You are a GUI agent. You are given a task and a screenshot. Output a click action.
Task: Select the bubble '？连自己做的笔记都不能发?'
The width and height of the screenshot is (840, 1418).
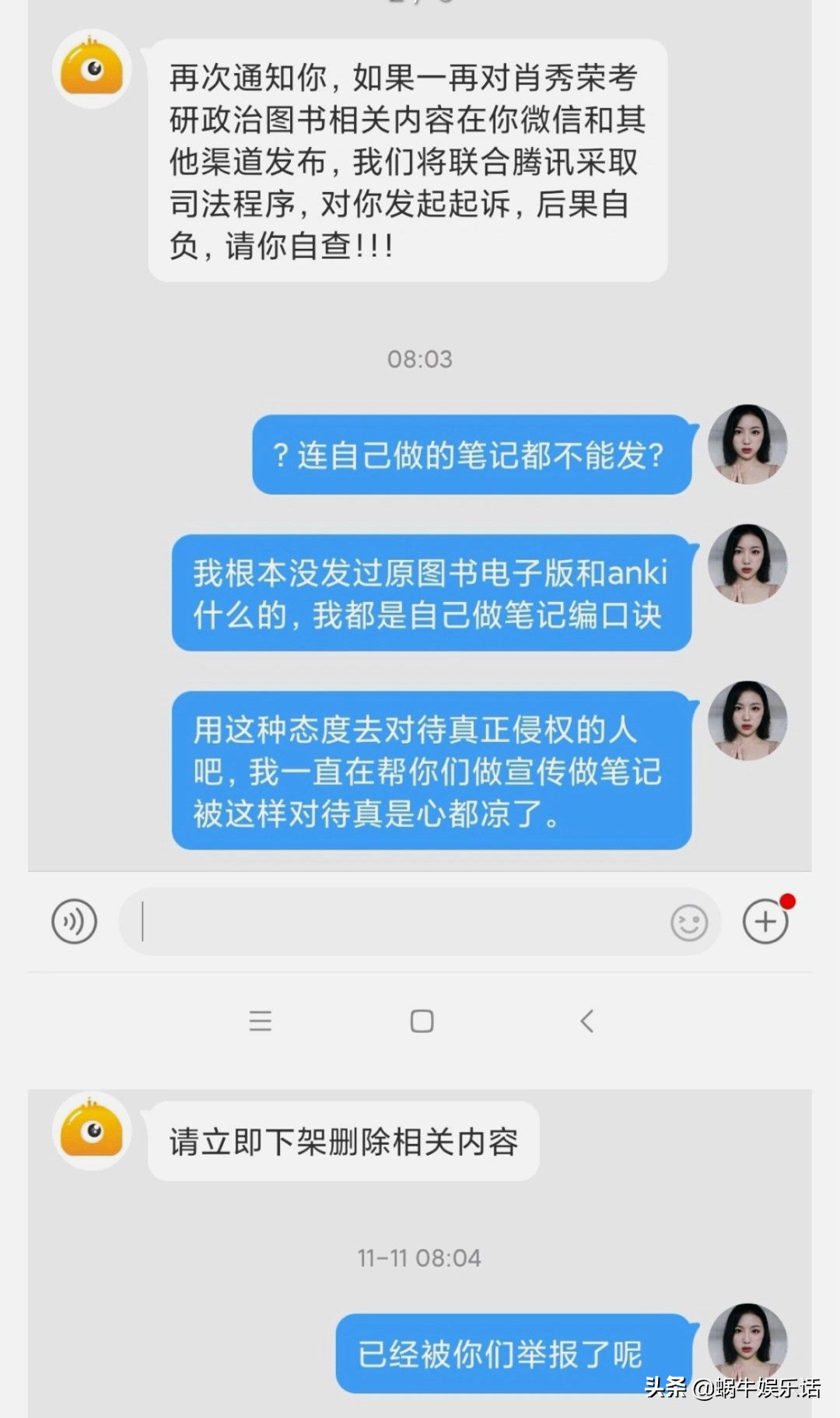coord(472,457)
